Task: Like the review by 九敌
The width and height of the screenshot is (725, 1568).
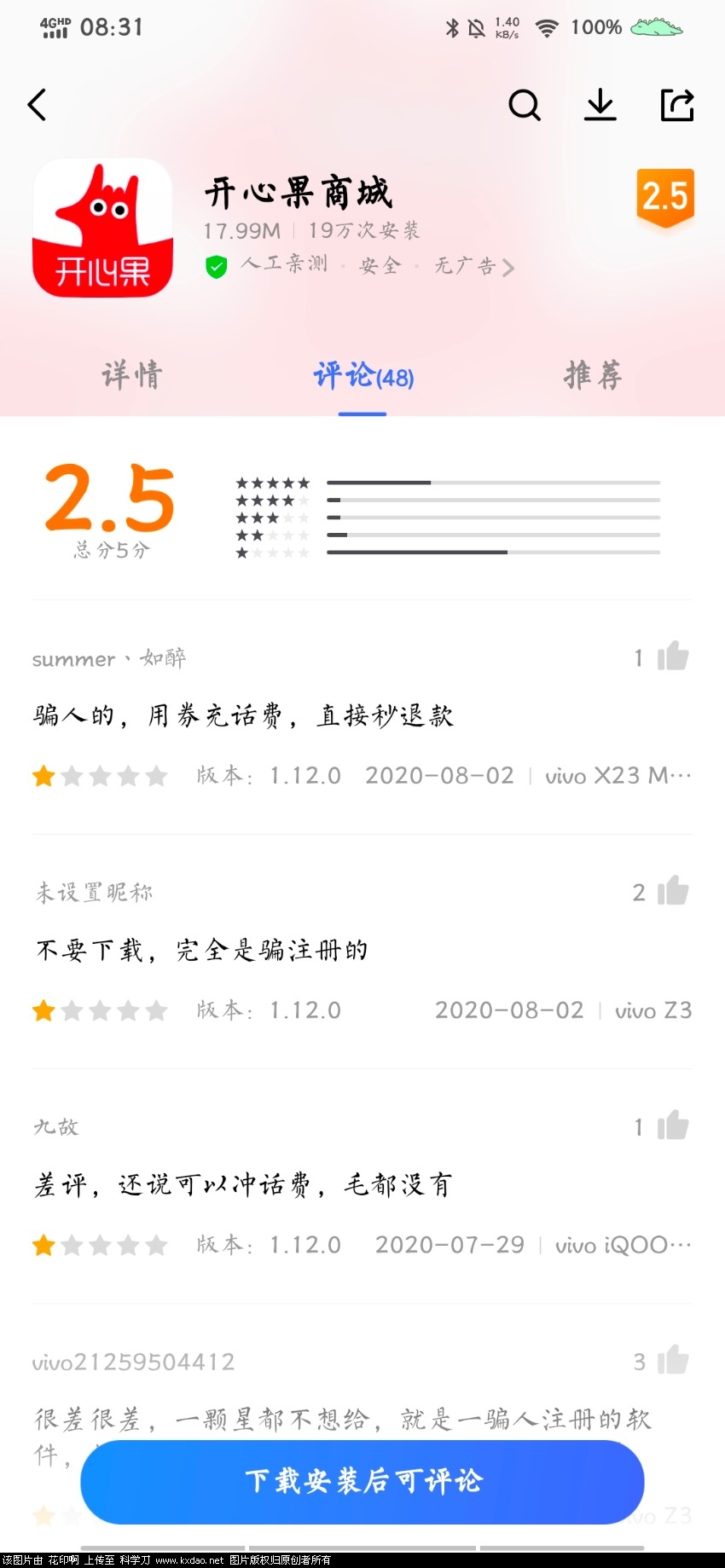Action: (x=672, y=1125)
